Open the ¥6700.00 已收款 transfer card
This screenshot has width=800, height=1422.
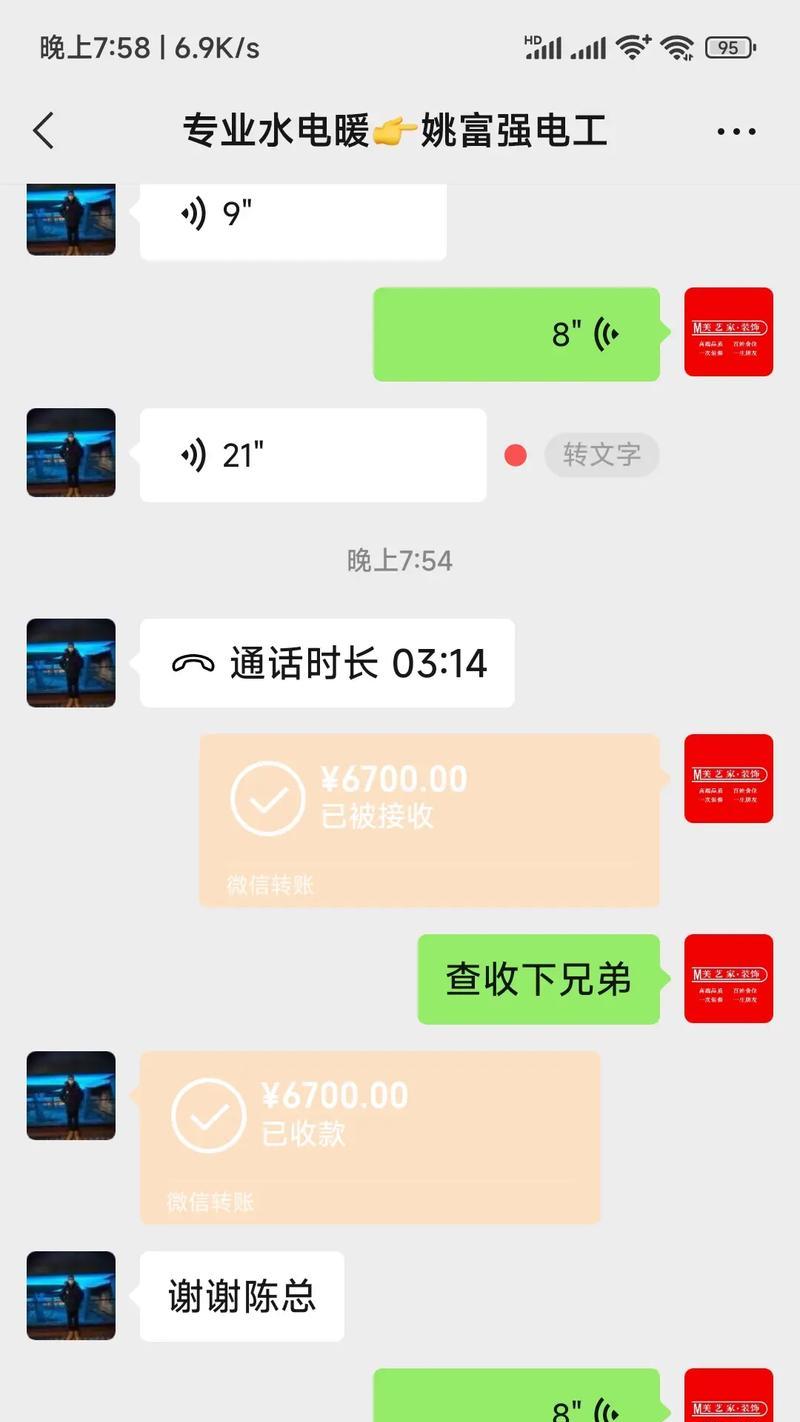(x=369, y=1137)
